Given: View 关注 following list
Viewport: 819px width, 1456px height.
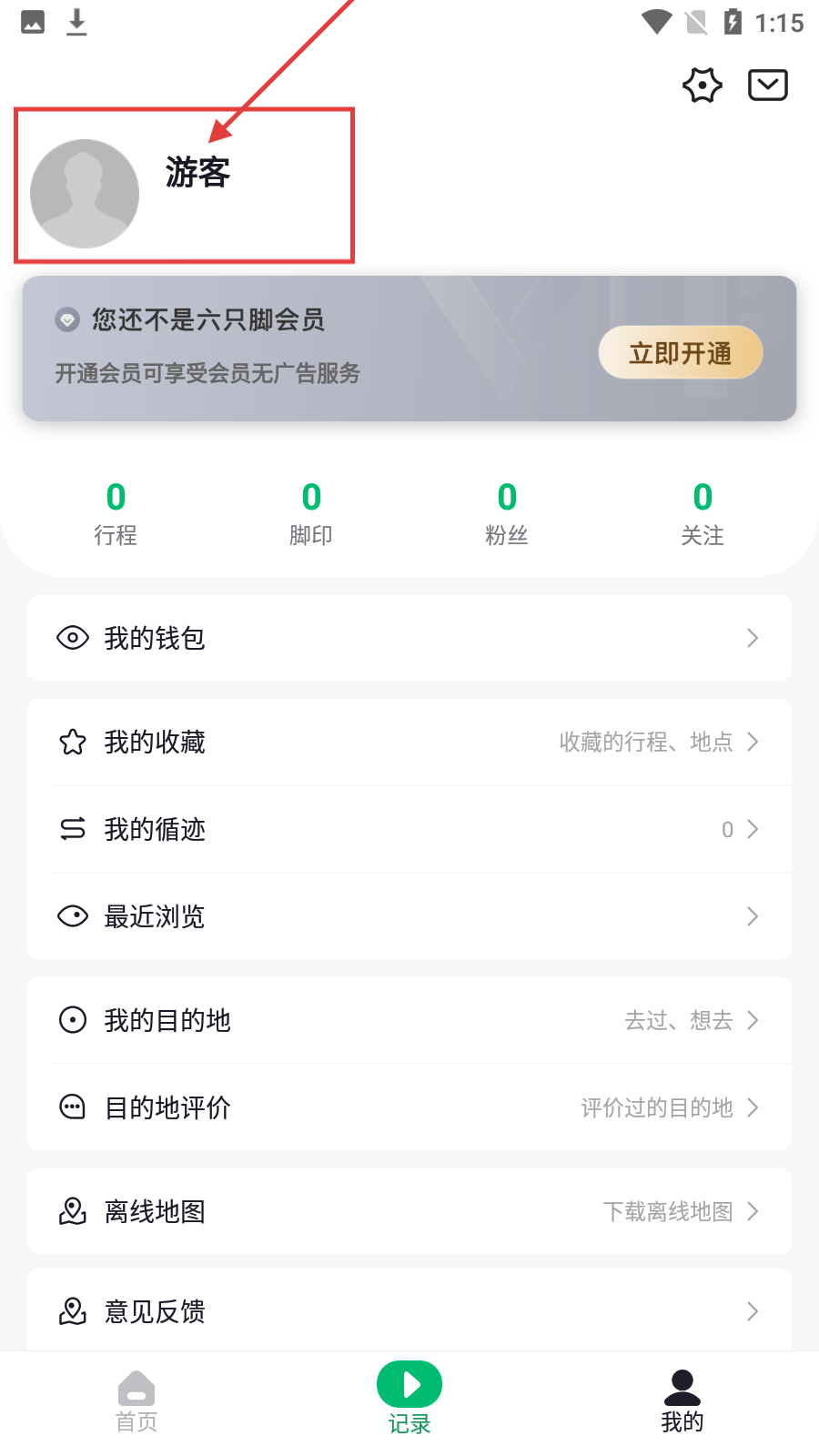Looking at the screenshot, I should [x=703, y=513].
